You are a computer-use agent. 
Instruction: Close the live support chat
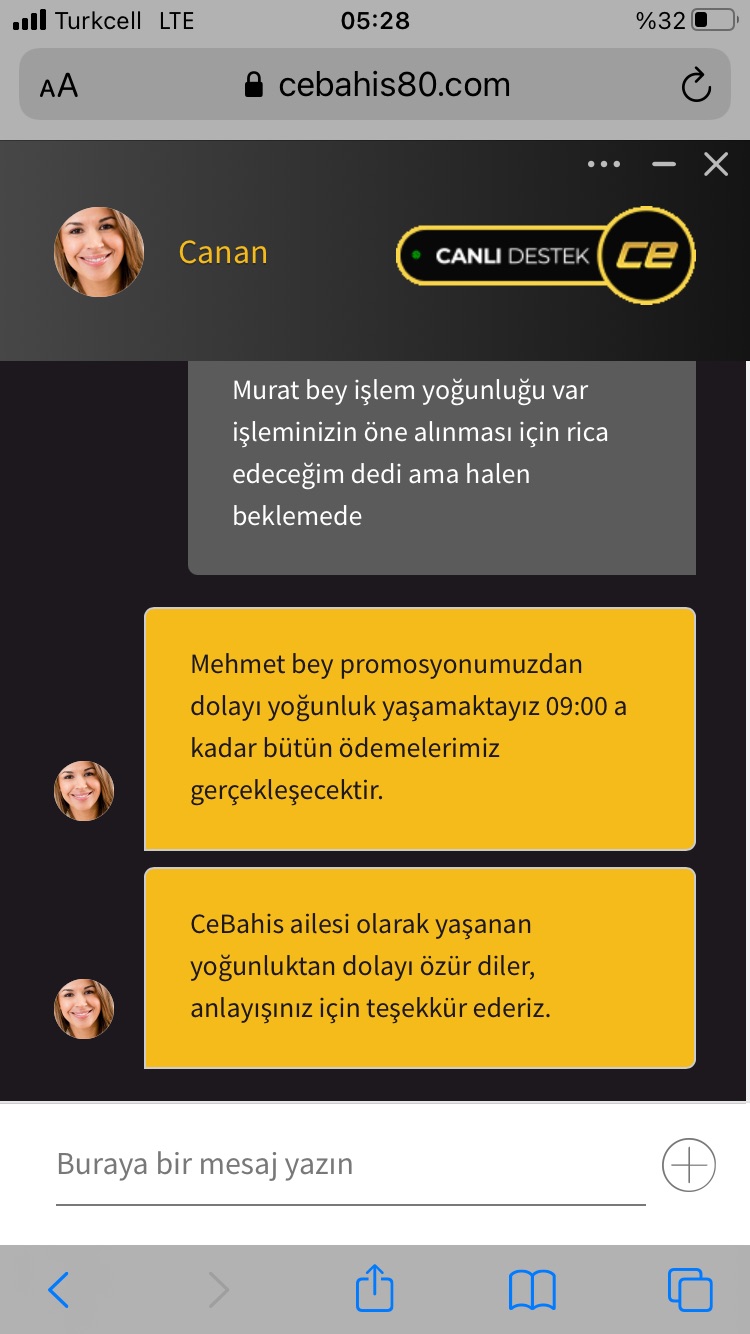tap(716, 165)
